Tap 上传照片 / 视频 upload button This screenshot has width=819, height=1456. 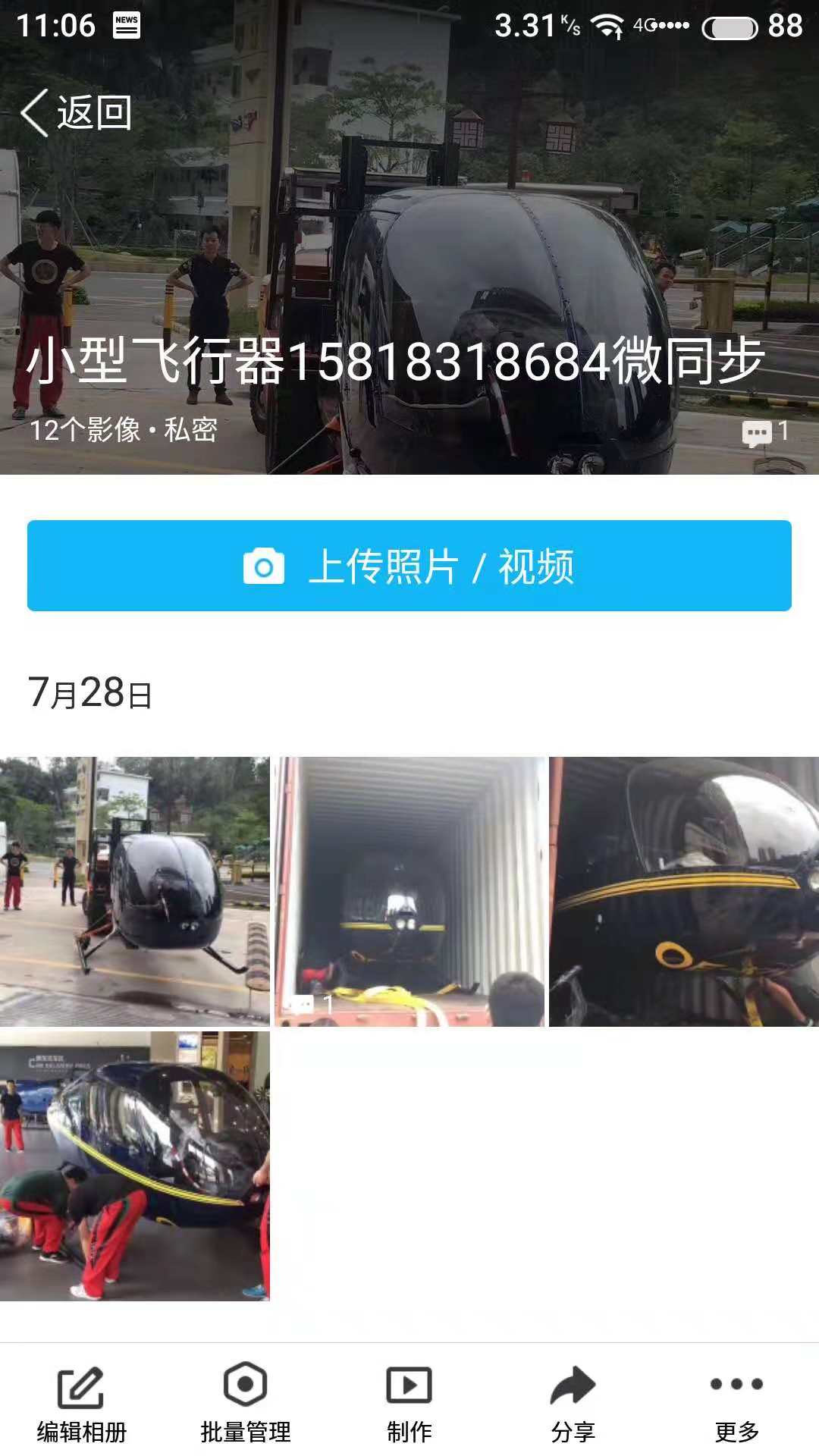click(x=409, y=566)
